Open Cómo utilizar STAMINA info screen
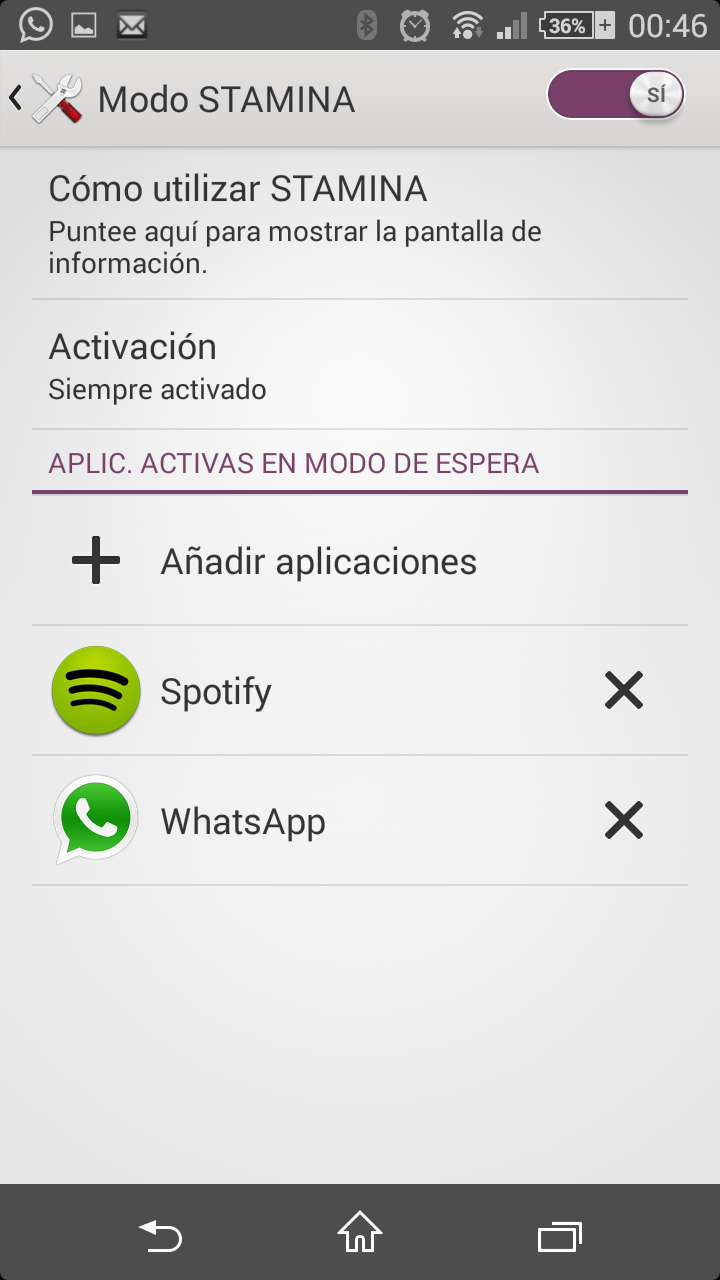 pos(360,223)
